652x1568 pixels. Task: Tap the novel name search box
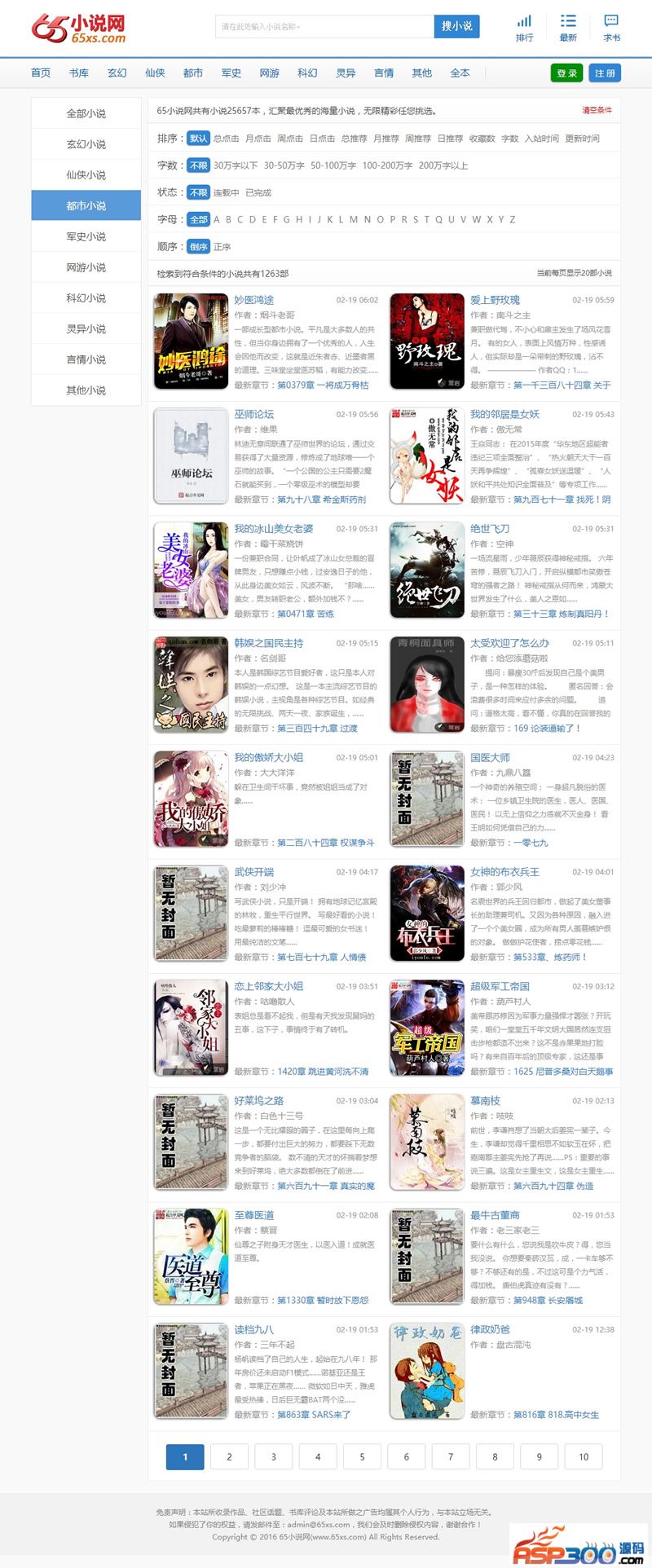[x=324, y=27]
